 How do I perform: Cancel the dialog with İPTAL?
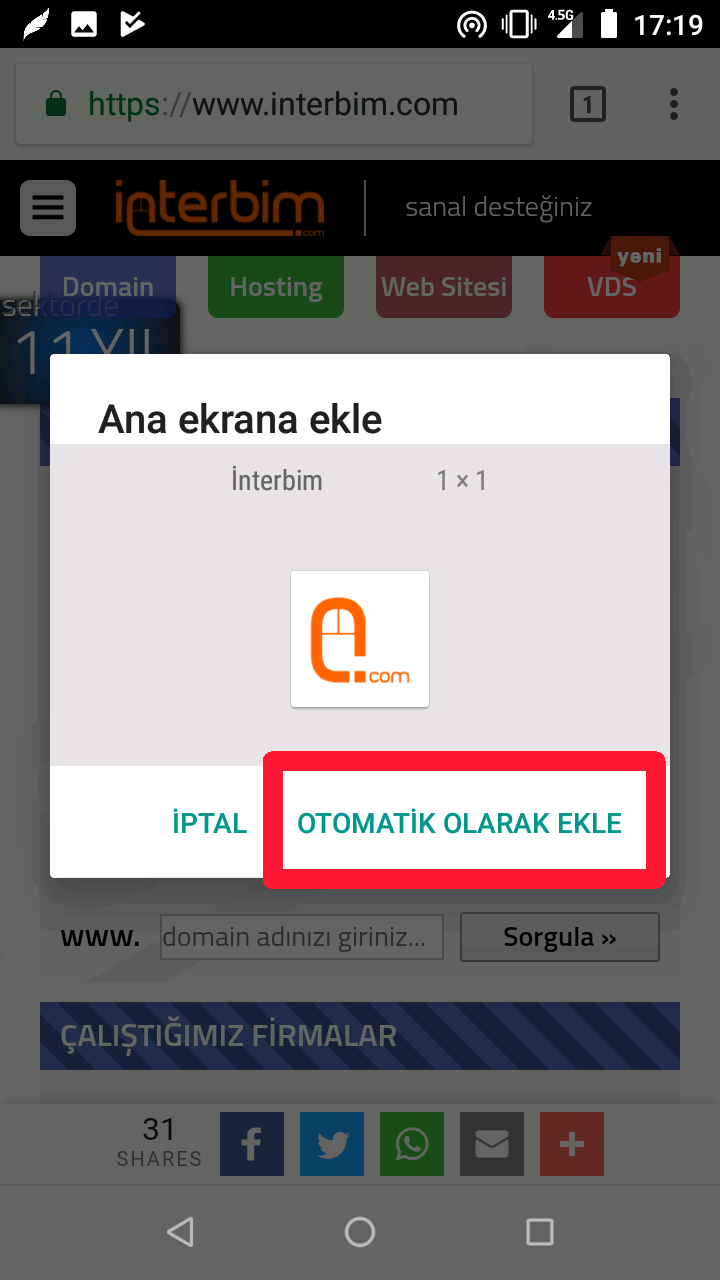(x=210, y=823)
